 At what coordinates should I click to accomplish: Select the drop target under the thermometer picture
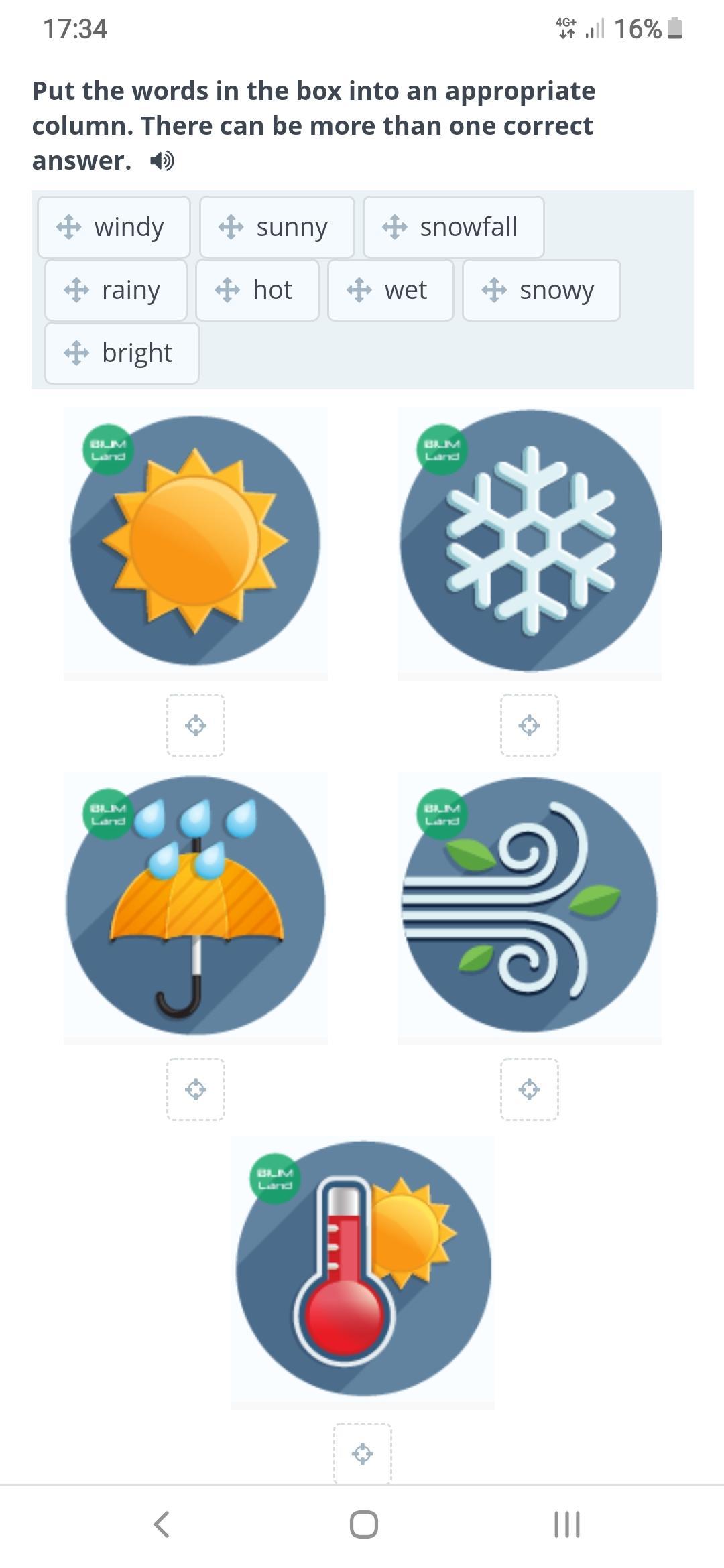click(363, 1453)
